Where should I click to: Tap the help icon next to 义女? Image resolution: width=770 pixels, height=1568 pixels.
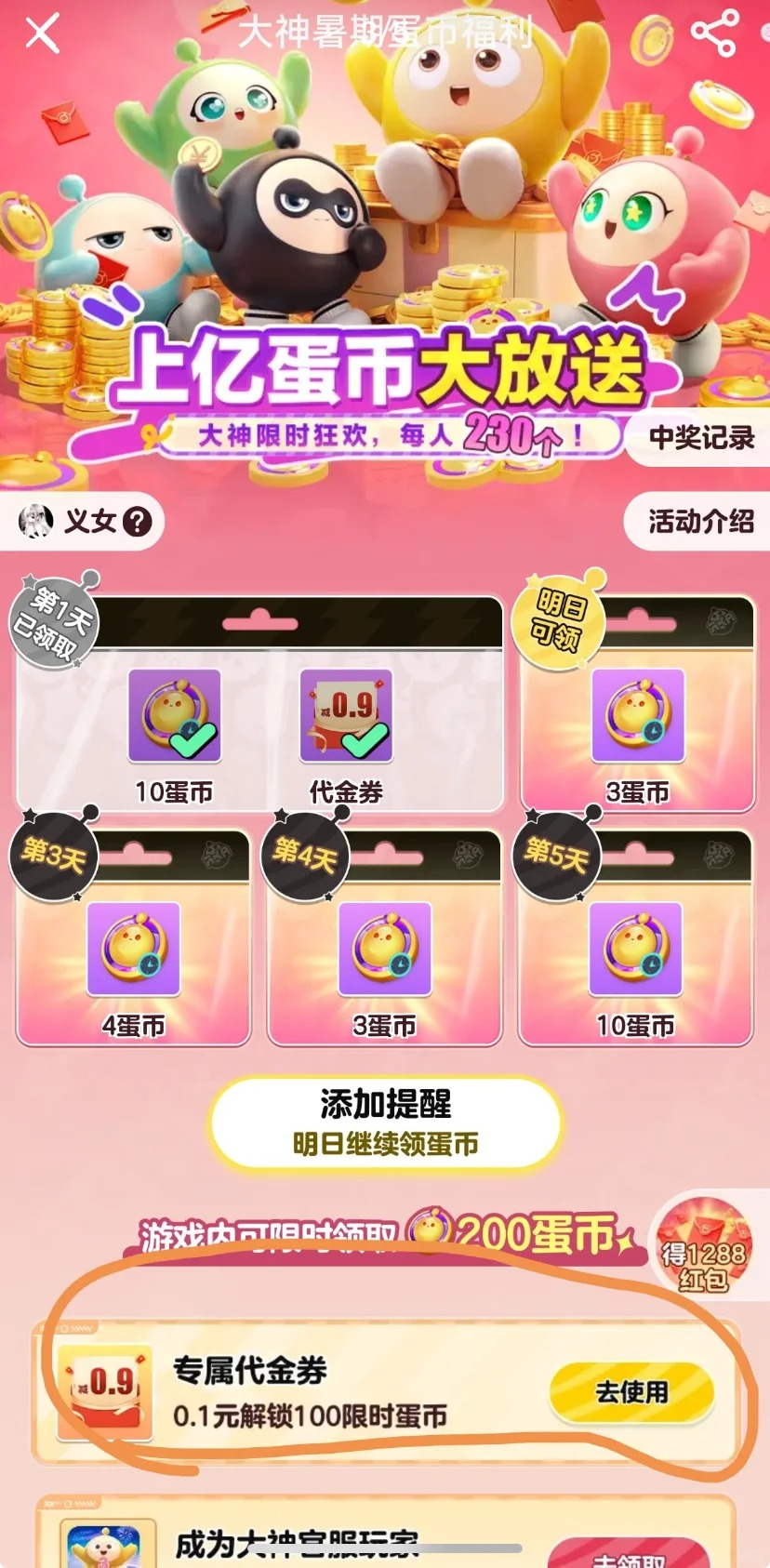[137, 522]
